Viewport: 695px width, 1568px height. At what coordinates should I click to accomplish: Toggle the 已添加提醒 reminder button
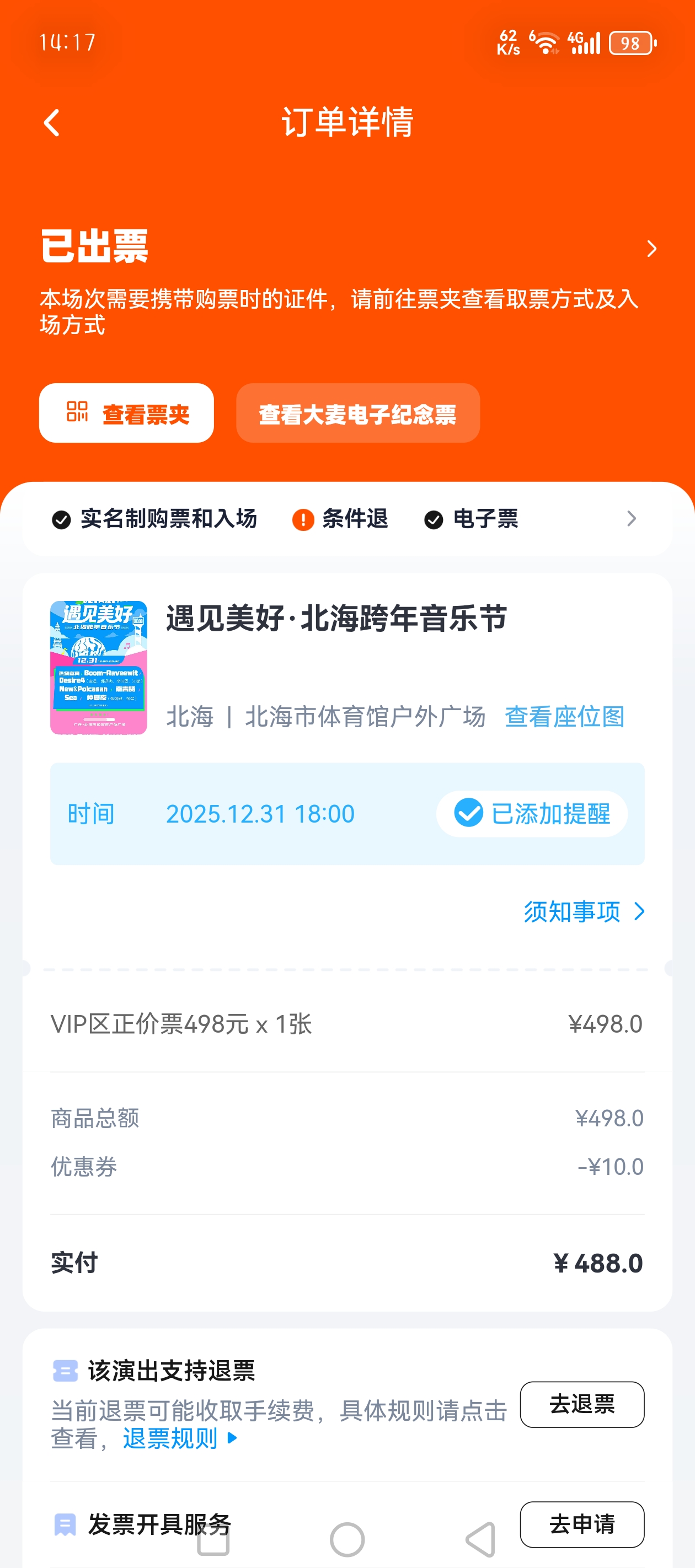pos(532,814)
